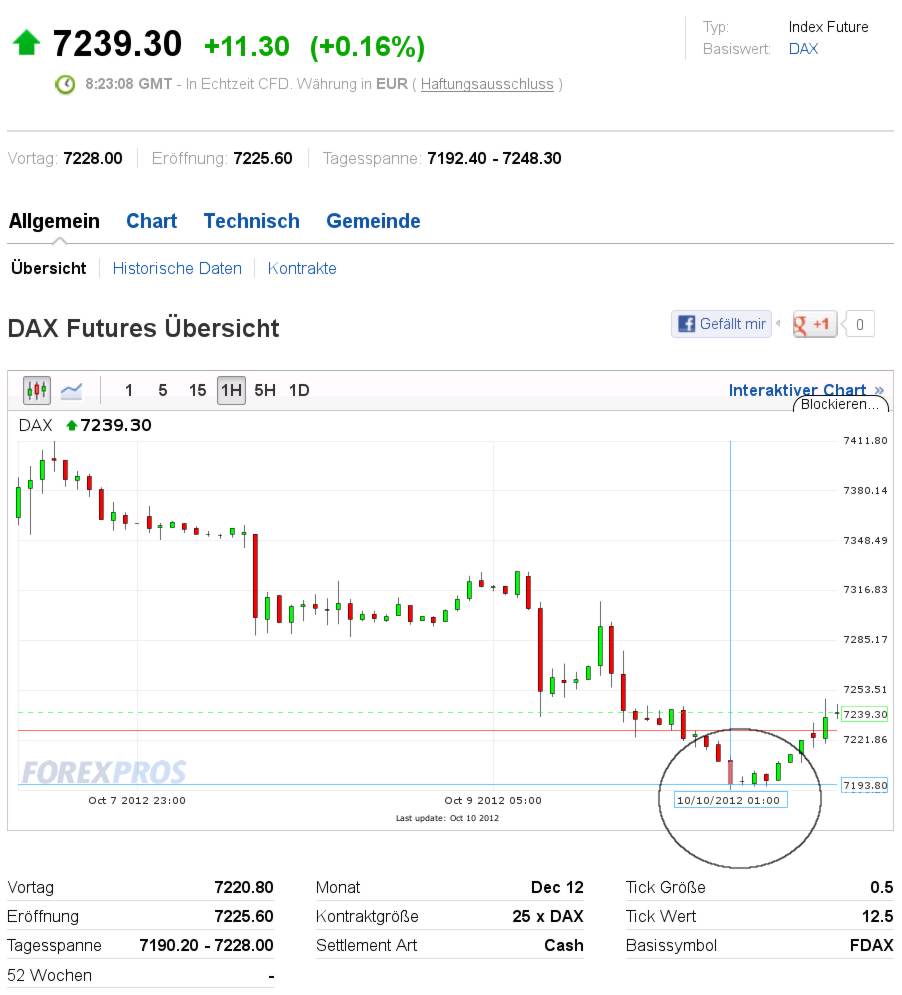Viewport: 902px width, 995px height.
Task: Set chart interval to 5 minutes
Action: [162, 390]
